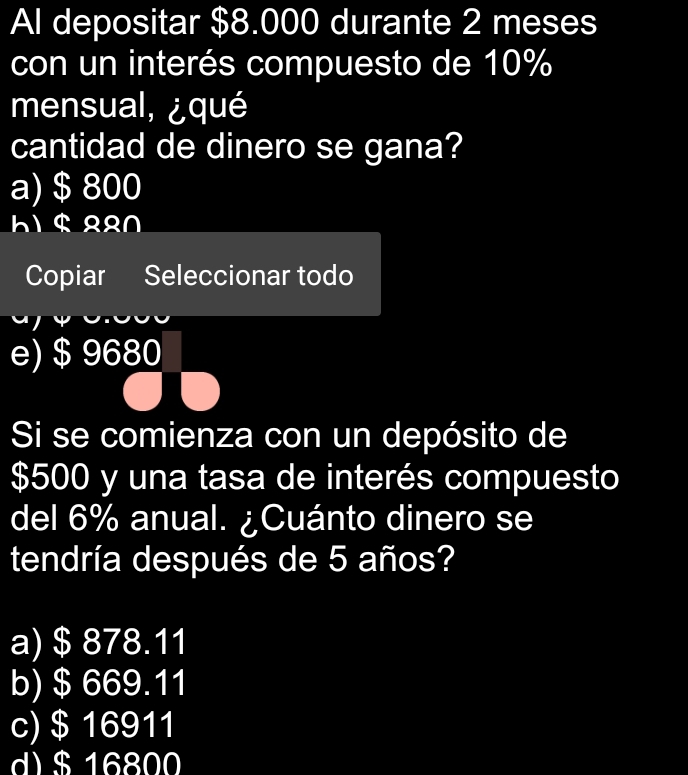The height and width of the screenshot is (775, 688).
Task: Choose Seleccionar todo in the popup
Action: [249, 275]
